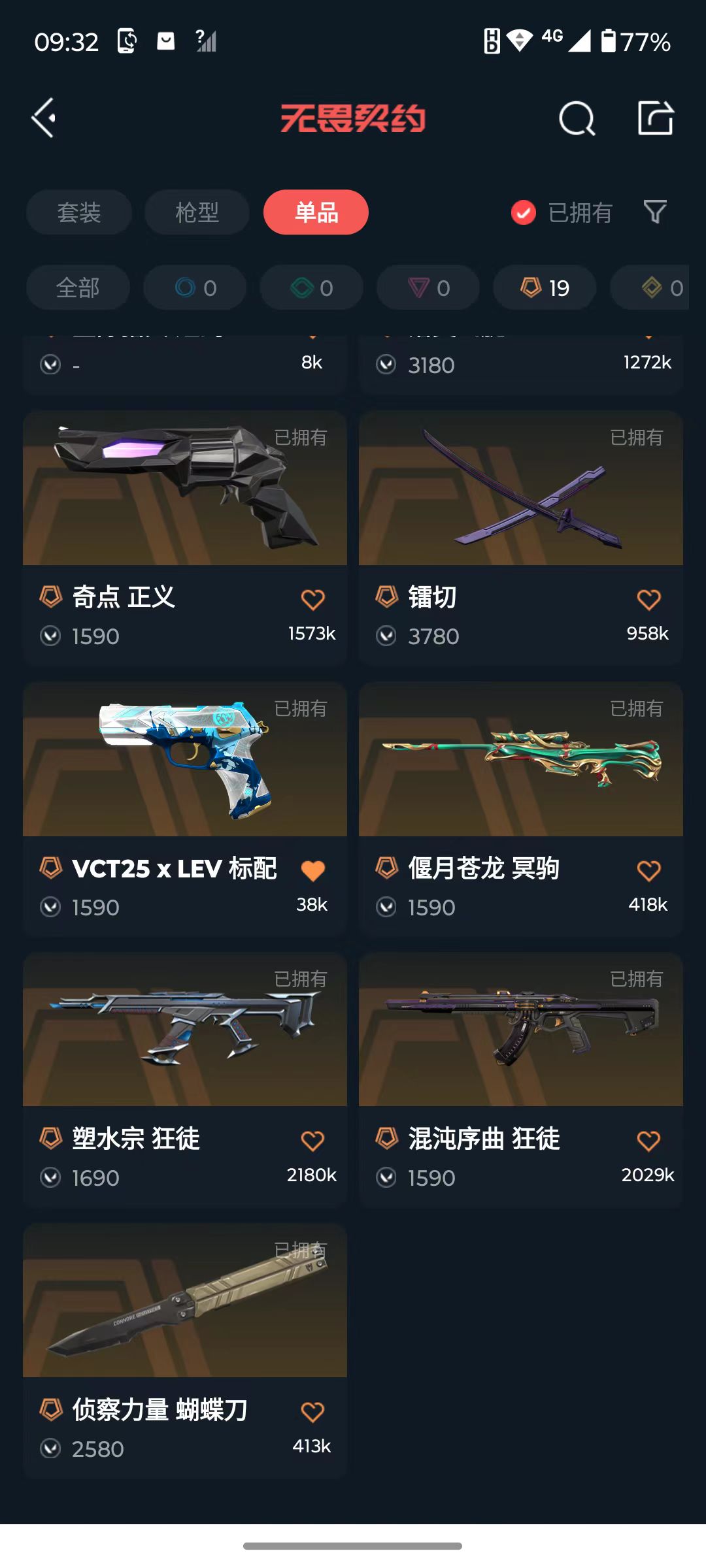Like the 镭切 skin
Screen dimensions: 706x1568
(x=648, y=599)
